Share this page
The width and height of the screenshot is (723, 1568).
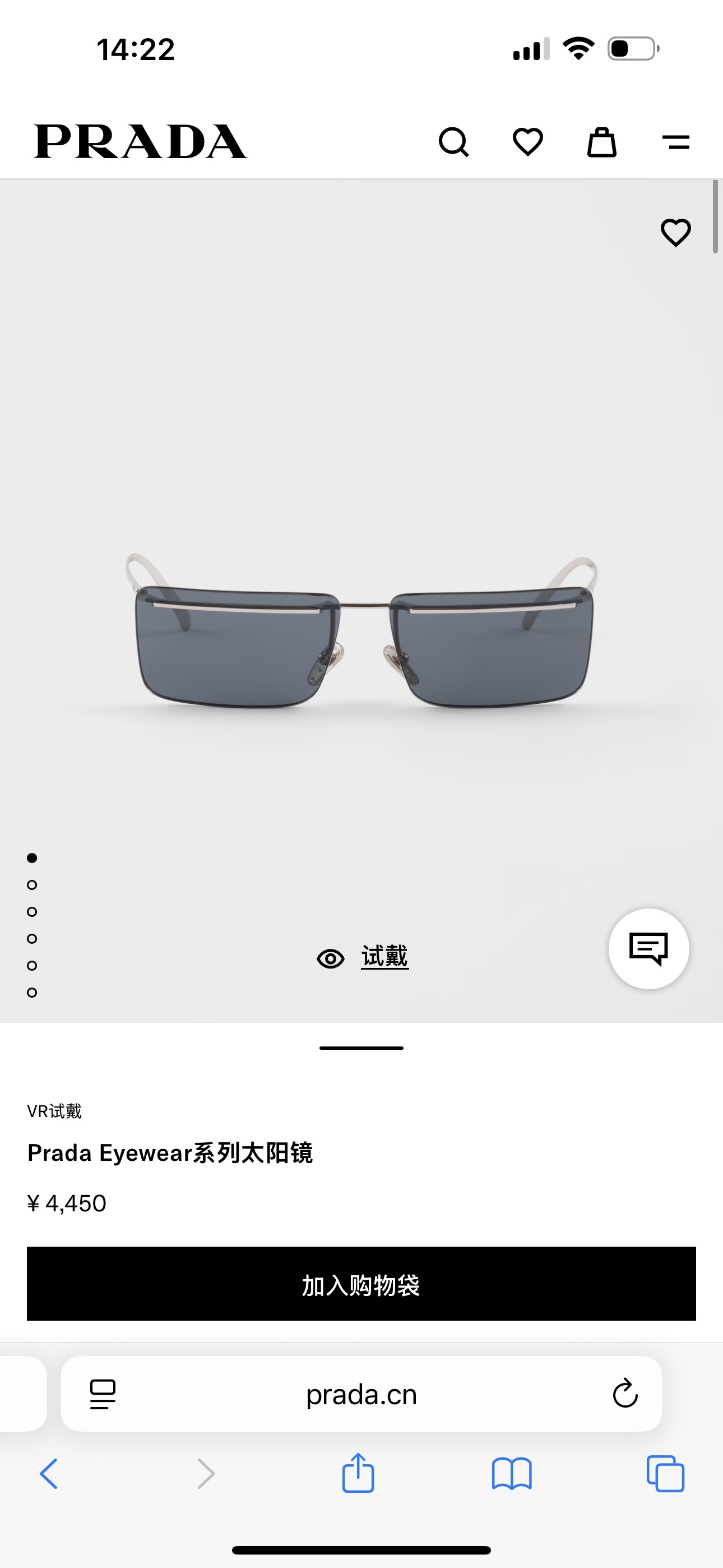click(358, 1473)
